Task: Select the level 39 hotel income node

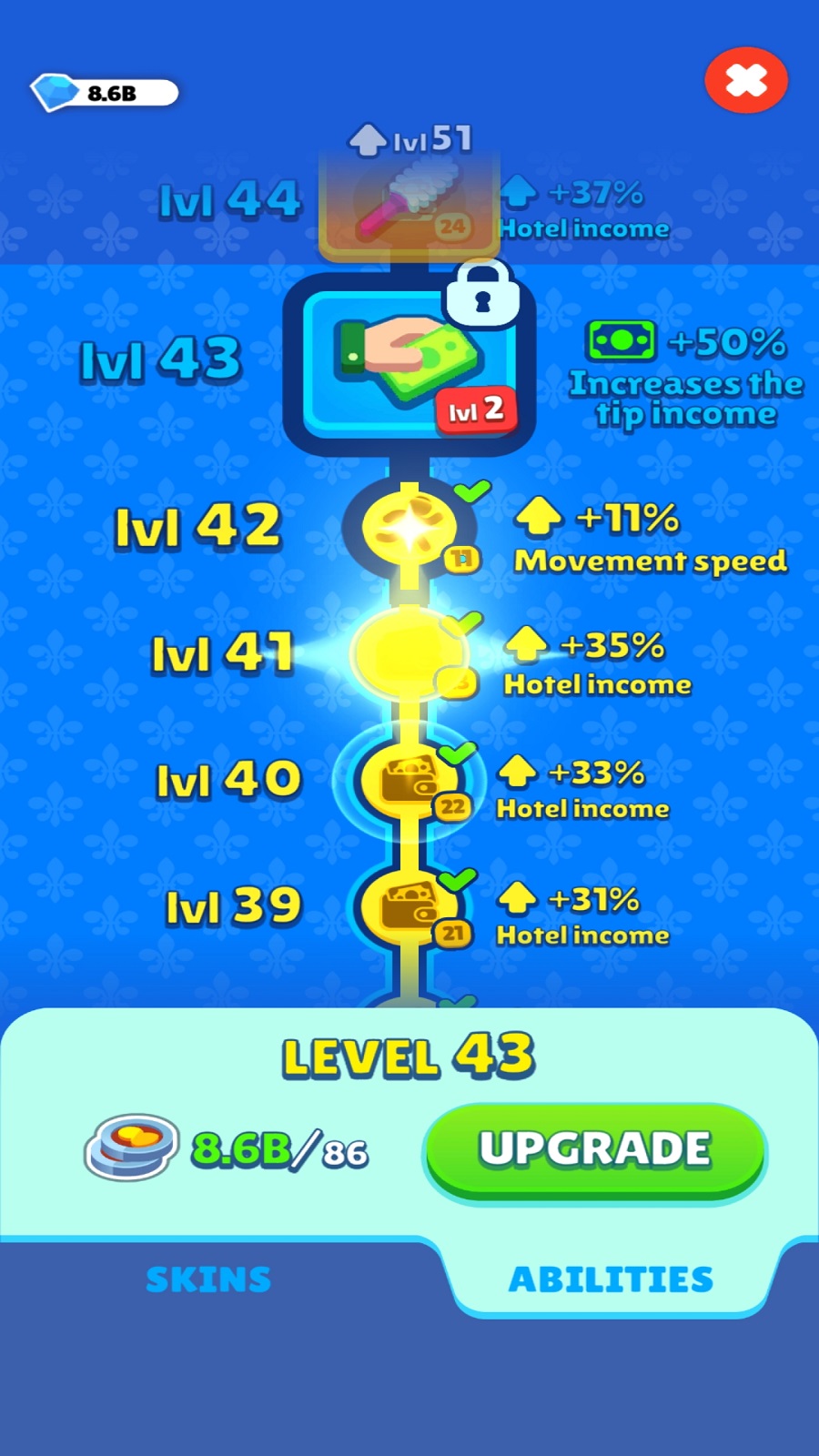Action: point(409,906)
